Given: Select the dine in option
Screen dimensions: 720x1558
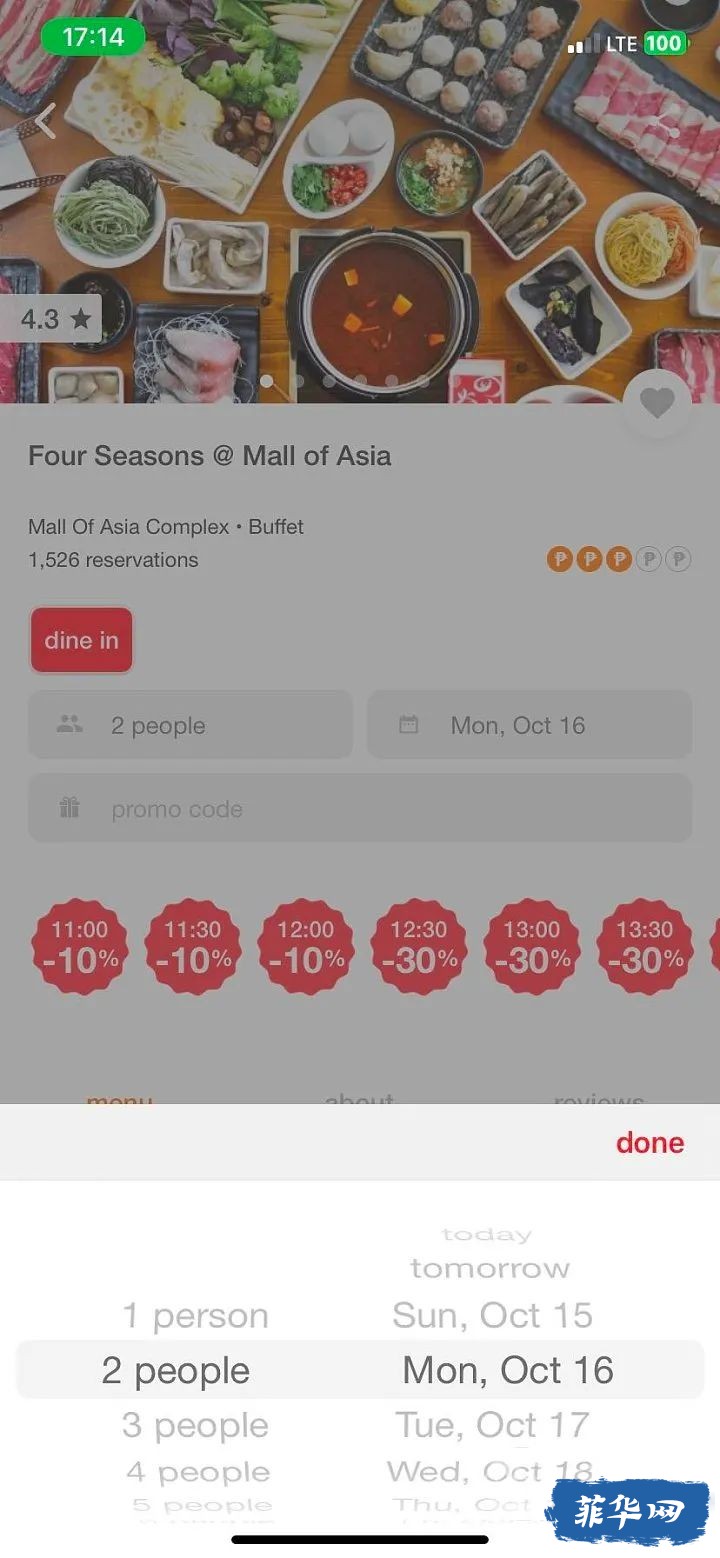Looking at the screenshot, I should click(x=81, y=640).
